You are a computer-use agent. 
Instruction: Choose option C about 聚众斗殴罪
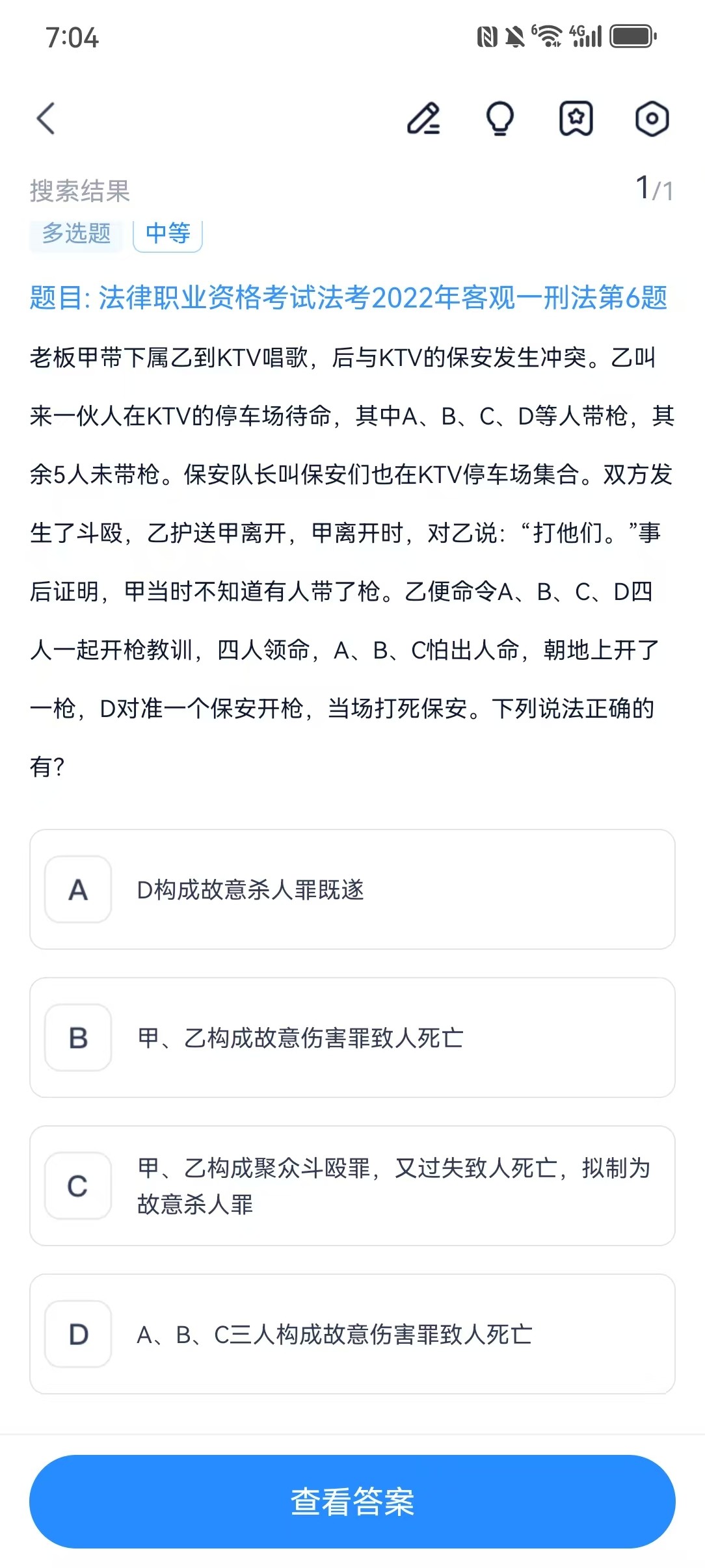point(352,1186)
